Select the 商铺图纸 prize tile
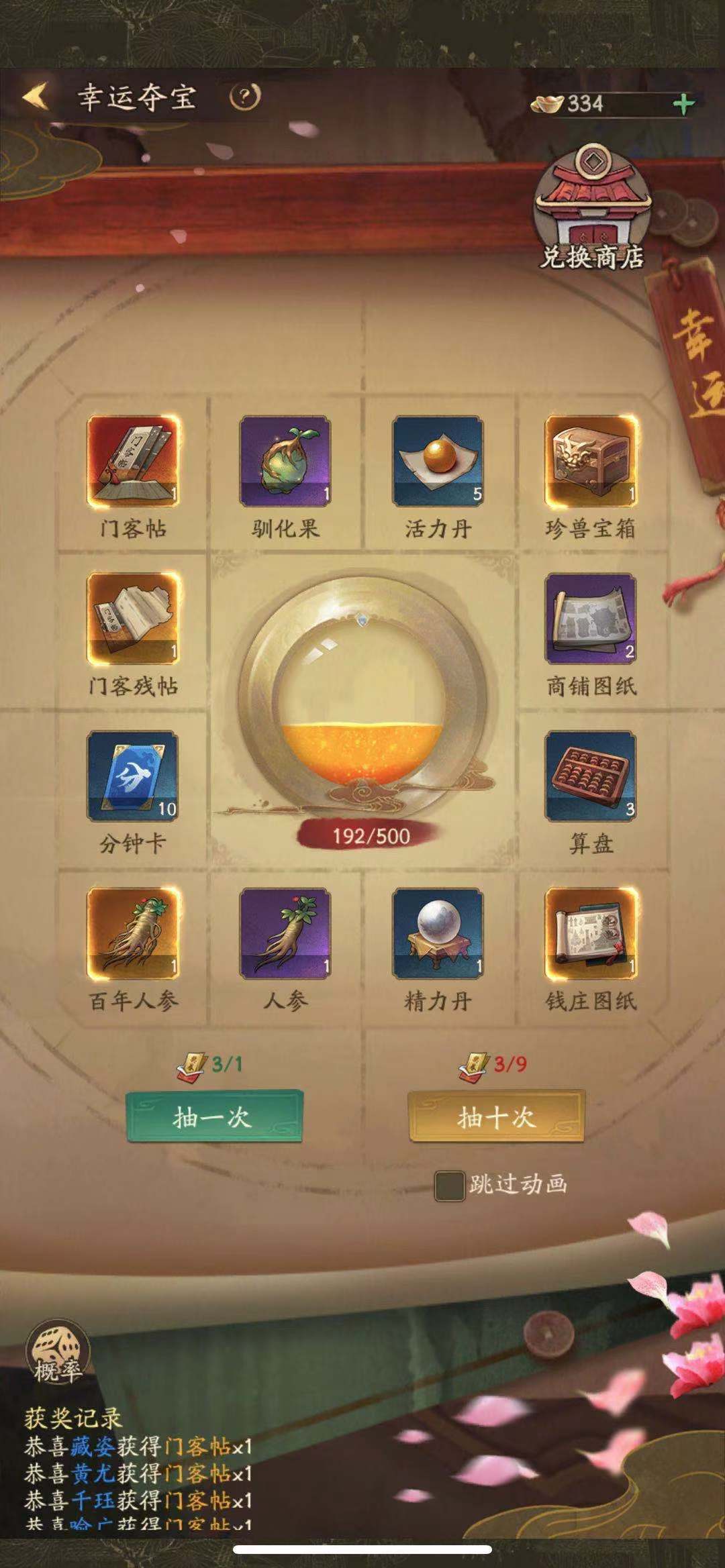Viewport: 725px width, 1568px height. tap(591, 619)
